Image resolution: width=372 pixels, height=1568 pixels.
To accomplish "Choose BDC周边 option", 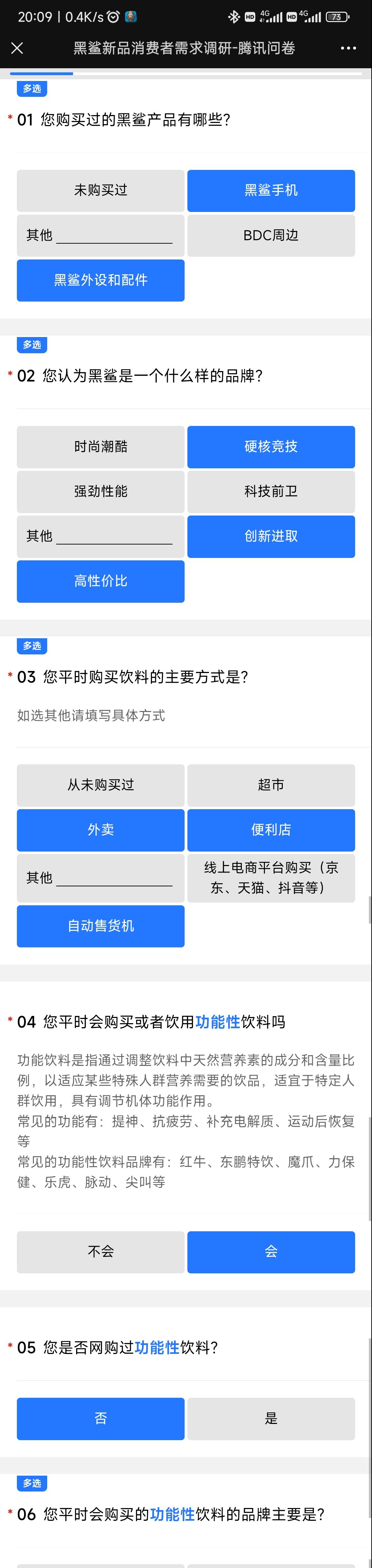I will coord(271,236).
